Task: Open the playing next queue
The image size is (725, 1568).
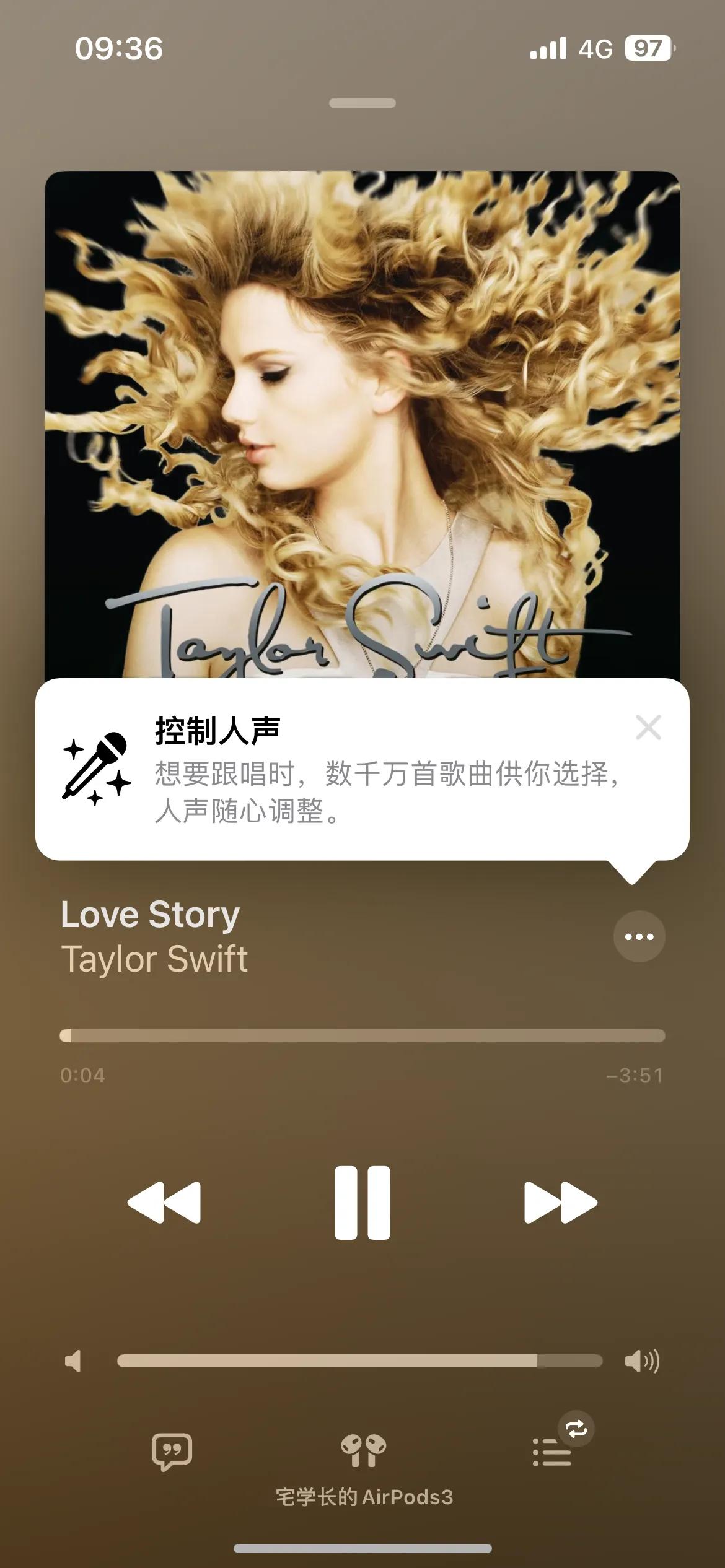Action: [551, 1452]
